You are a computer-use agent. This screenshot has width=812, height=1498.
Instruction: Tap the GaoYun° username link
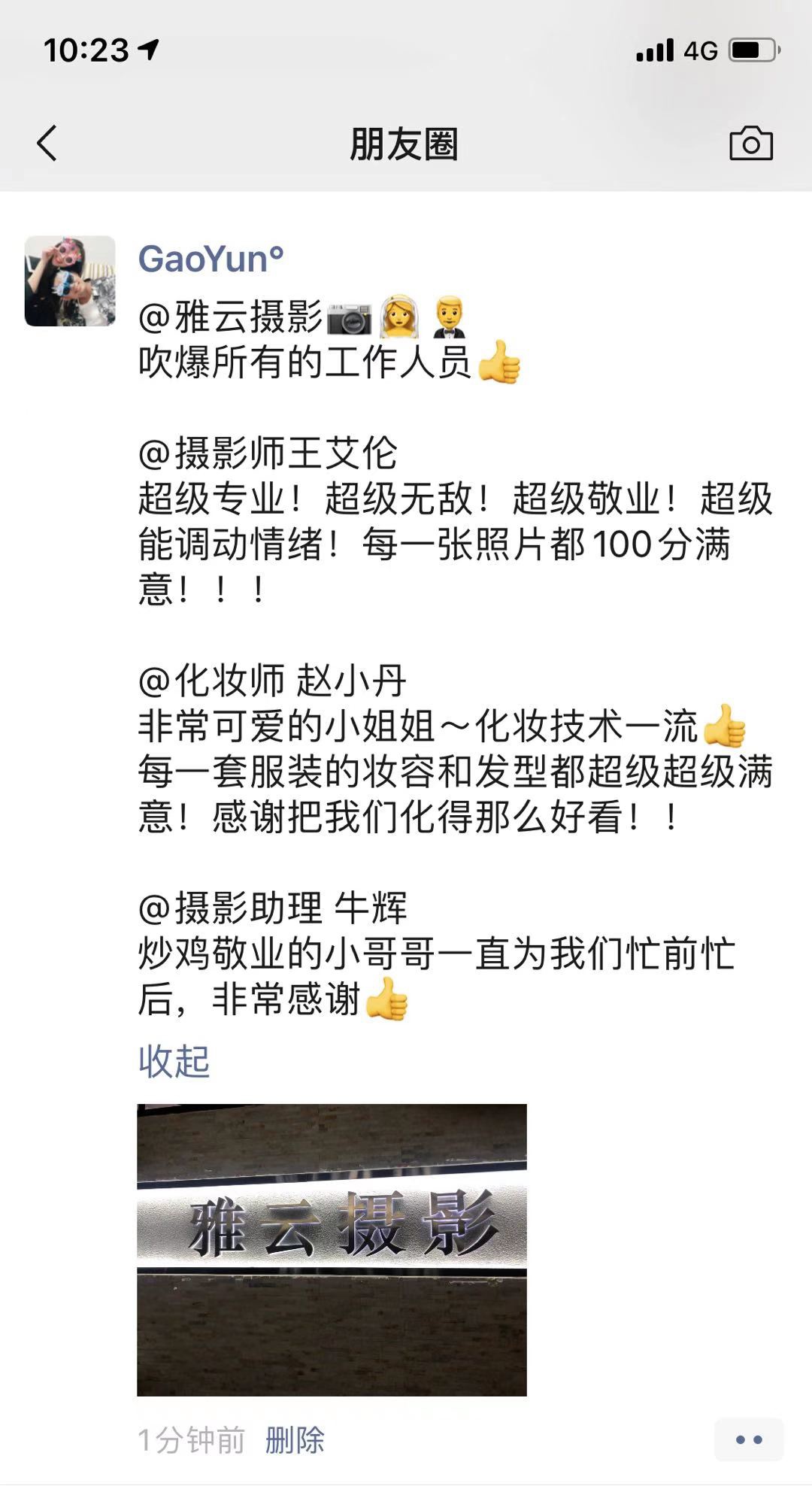(211, 259)
